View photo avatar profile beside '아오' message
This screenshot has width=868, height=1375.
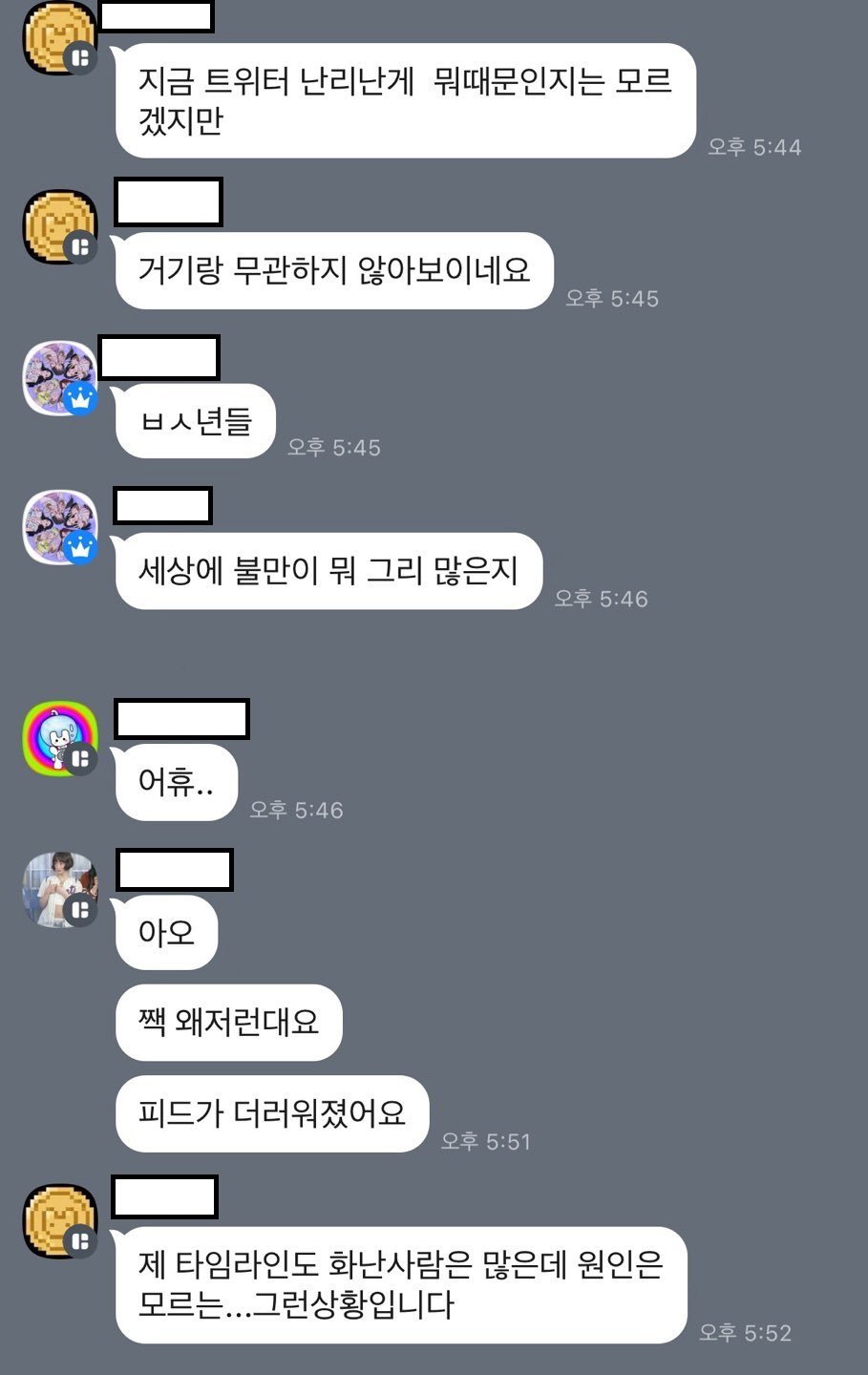59,890
